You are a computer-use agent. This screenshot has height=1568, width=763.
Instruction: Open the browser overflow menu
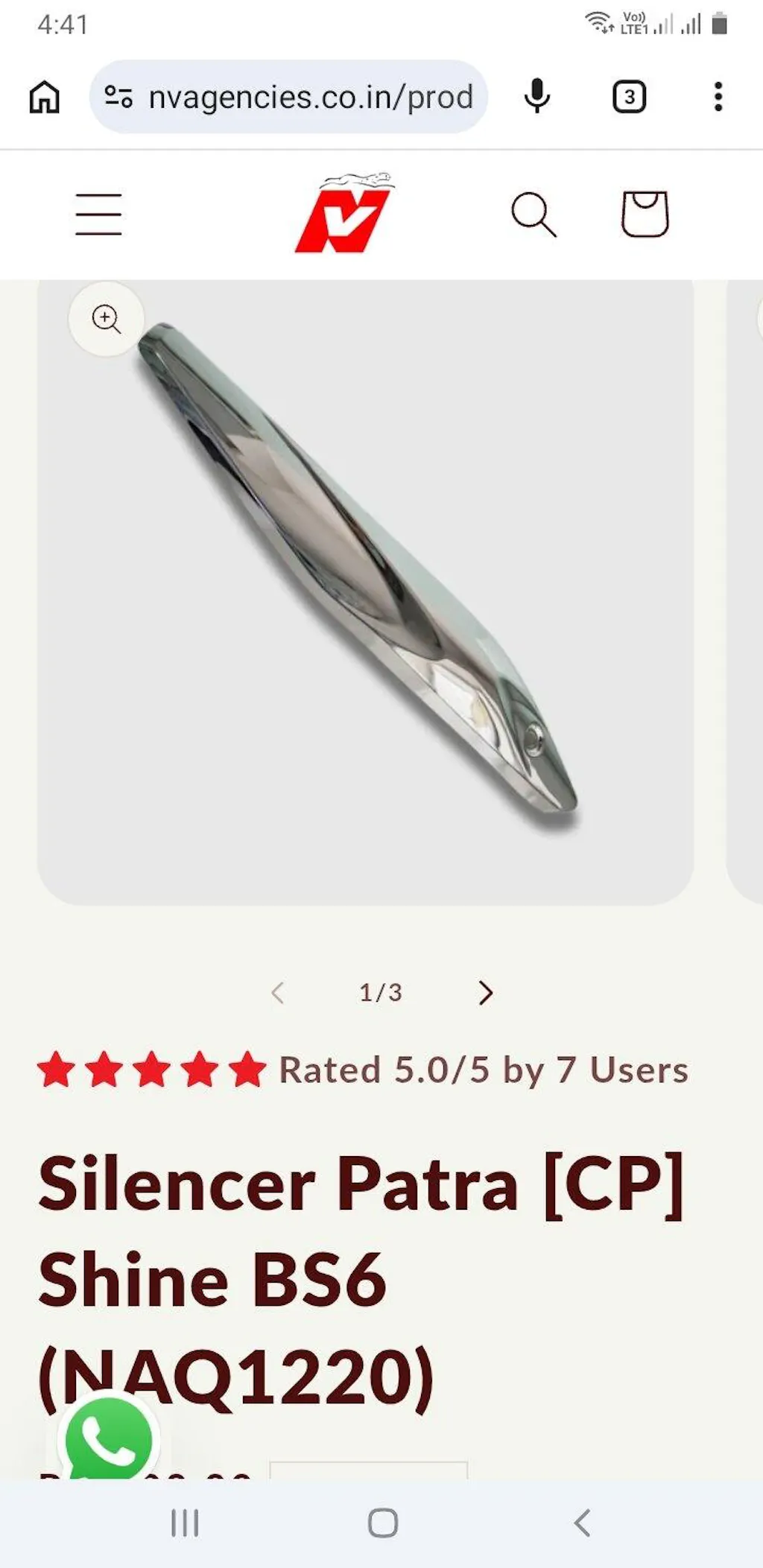(718, 97)
